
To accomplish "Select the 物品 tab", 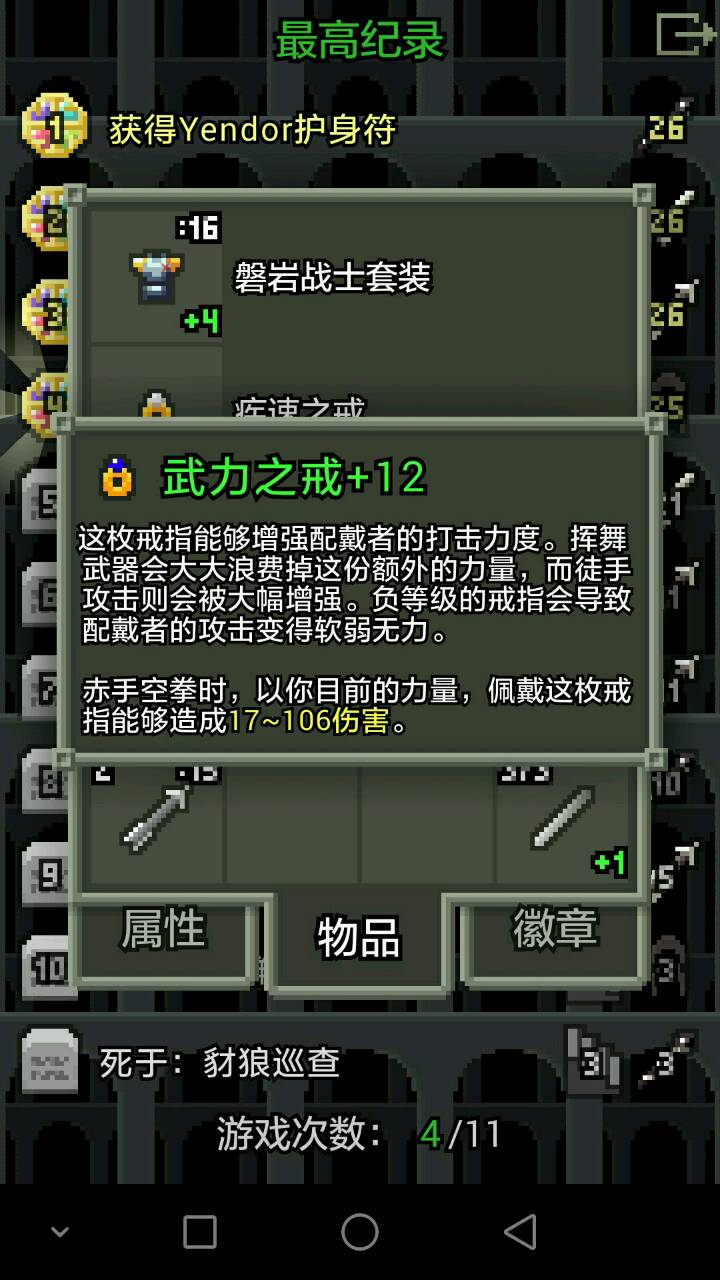I will (x=358, y=937).
